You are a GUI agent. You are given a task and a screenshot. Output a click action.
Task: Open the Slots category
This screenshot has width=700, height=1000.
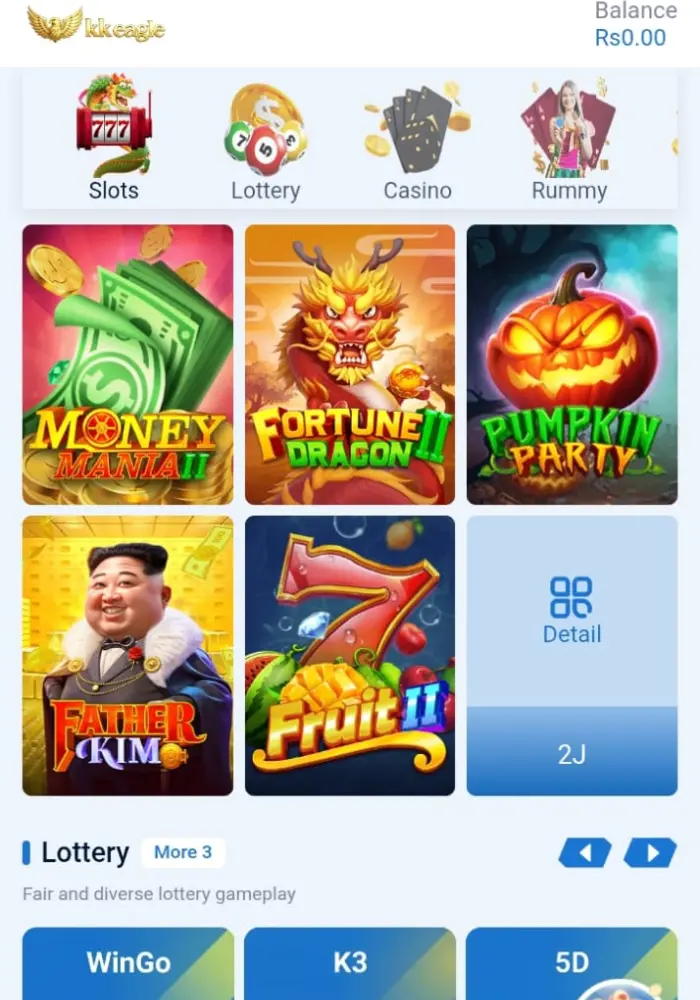(113, 140)
